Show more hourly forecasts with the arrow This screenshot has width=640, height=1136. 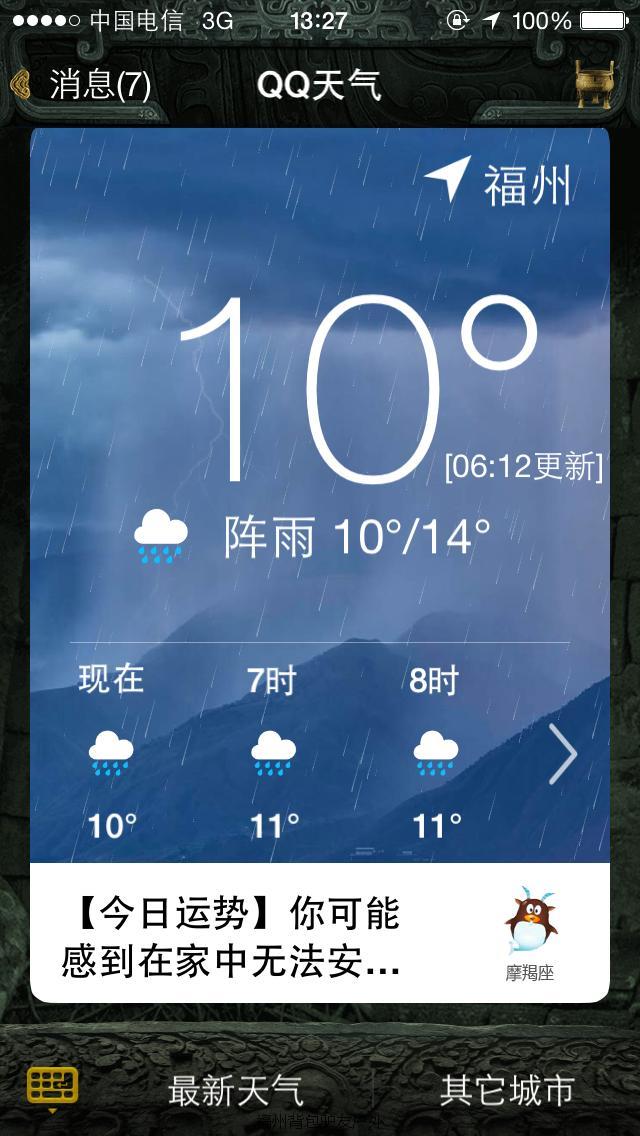(x=563, y=754)
